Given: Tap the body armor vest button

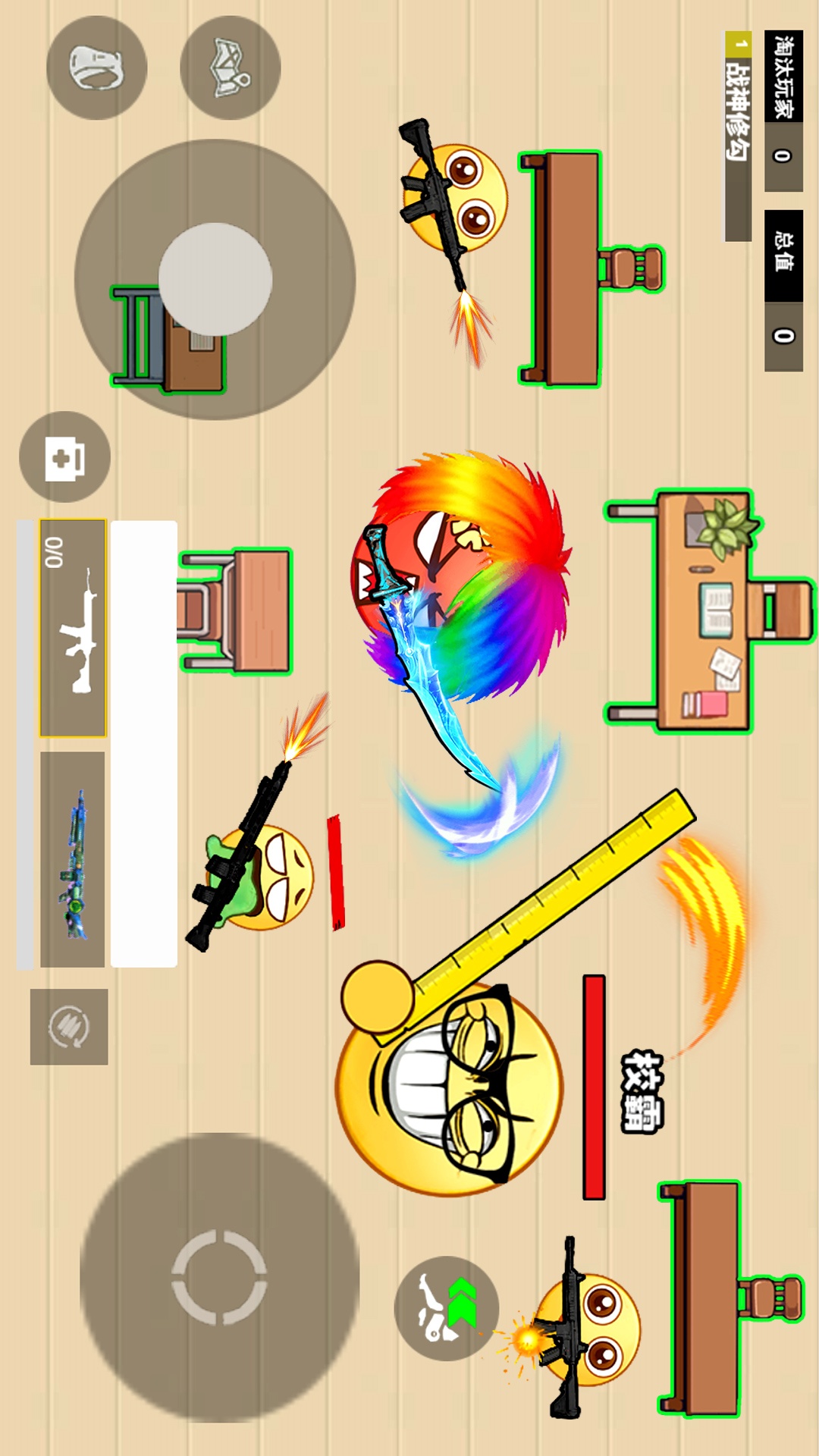Looking at the screenshot, I should point(230,68).
